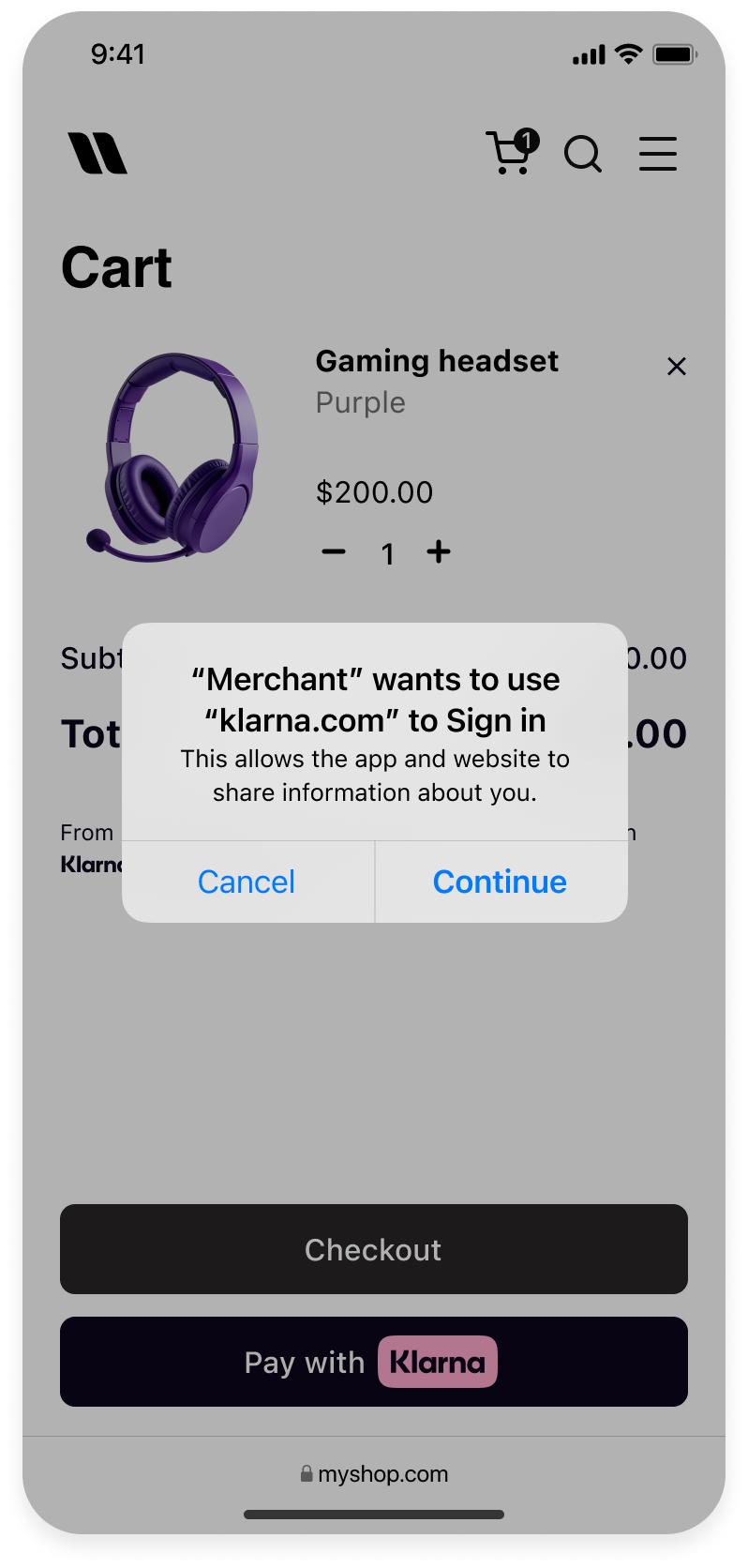
Task: Tap Continue in the sign-in dialog
Action: (x=501, y=882)
